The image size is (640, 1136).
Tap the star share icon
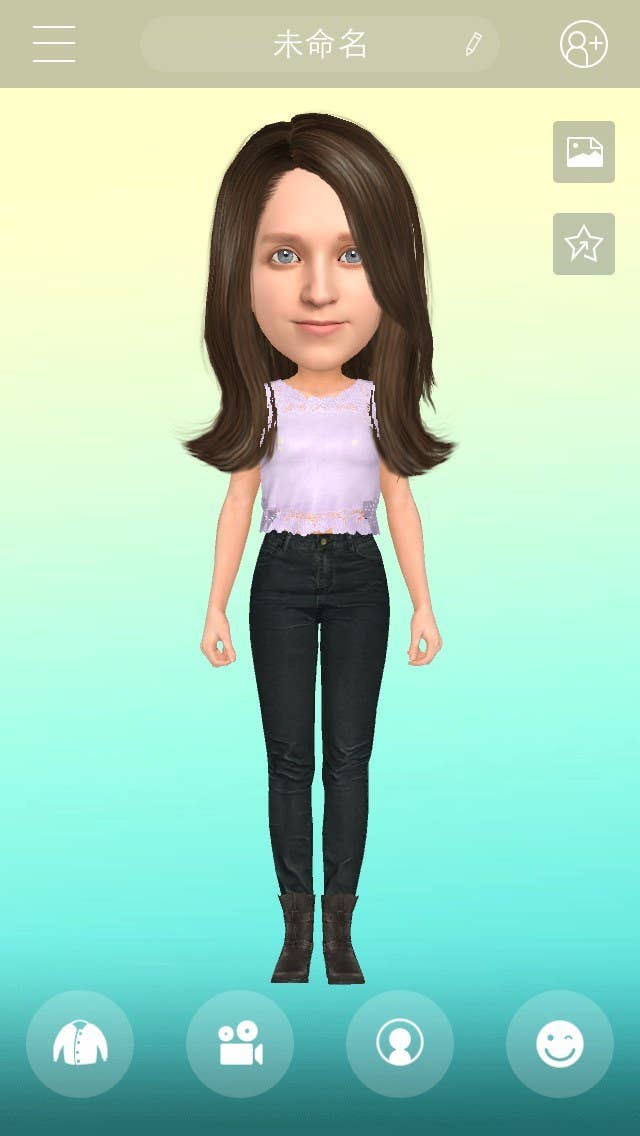pos(583,243)
